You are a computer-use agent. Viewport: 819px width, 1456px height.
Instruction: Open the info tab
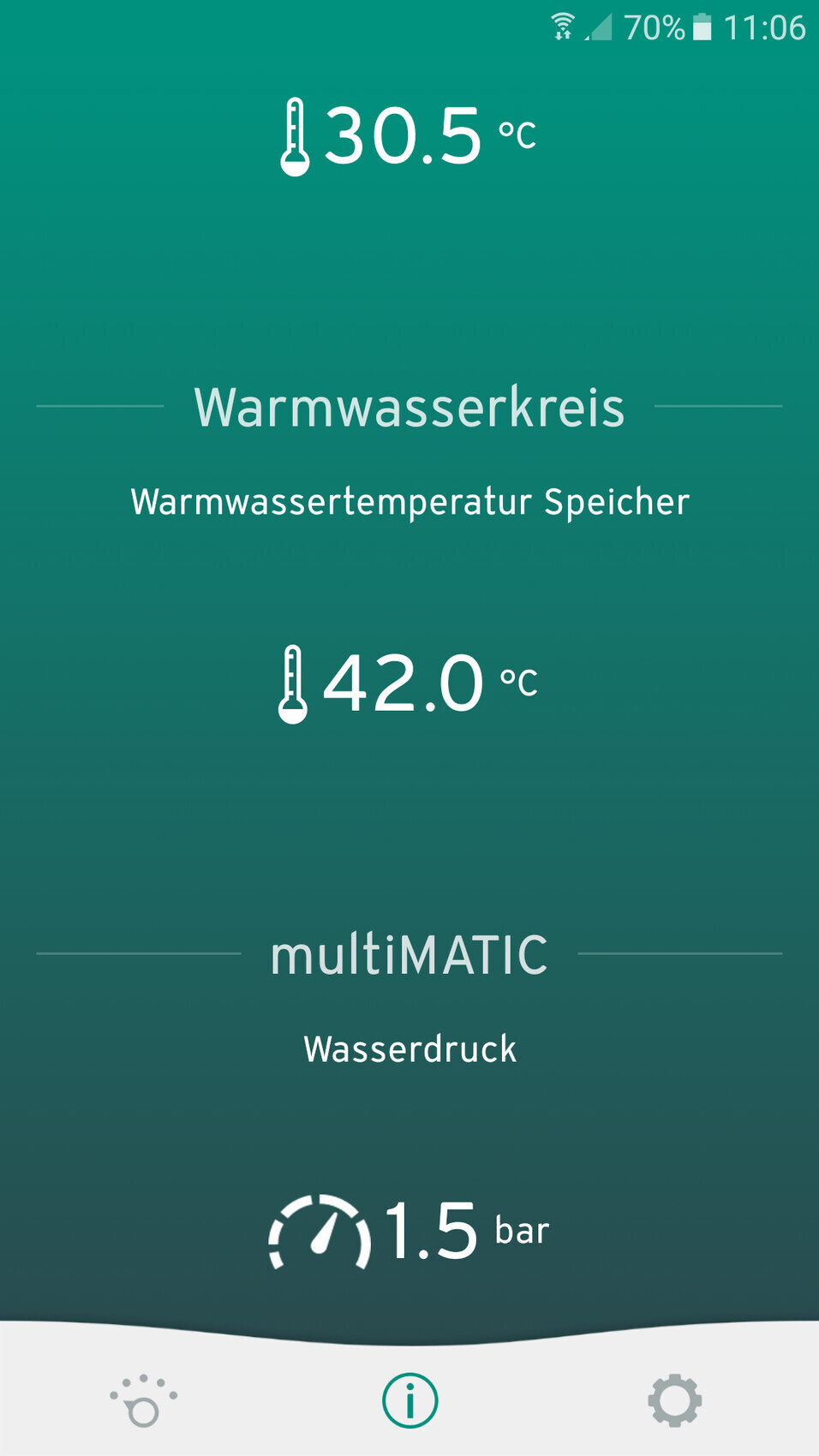409,1401
